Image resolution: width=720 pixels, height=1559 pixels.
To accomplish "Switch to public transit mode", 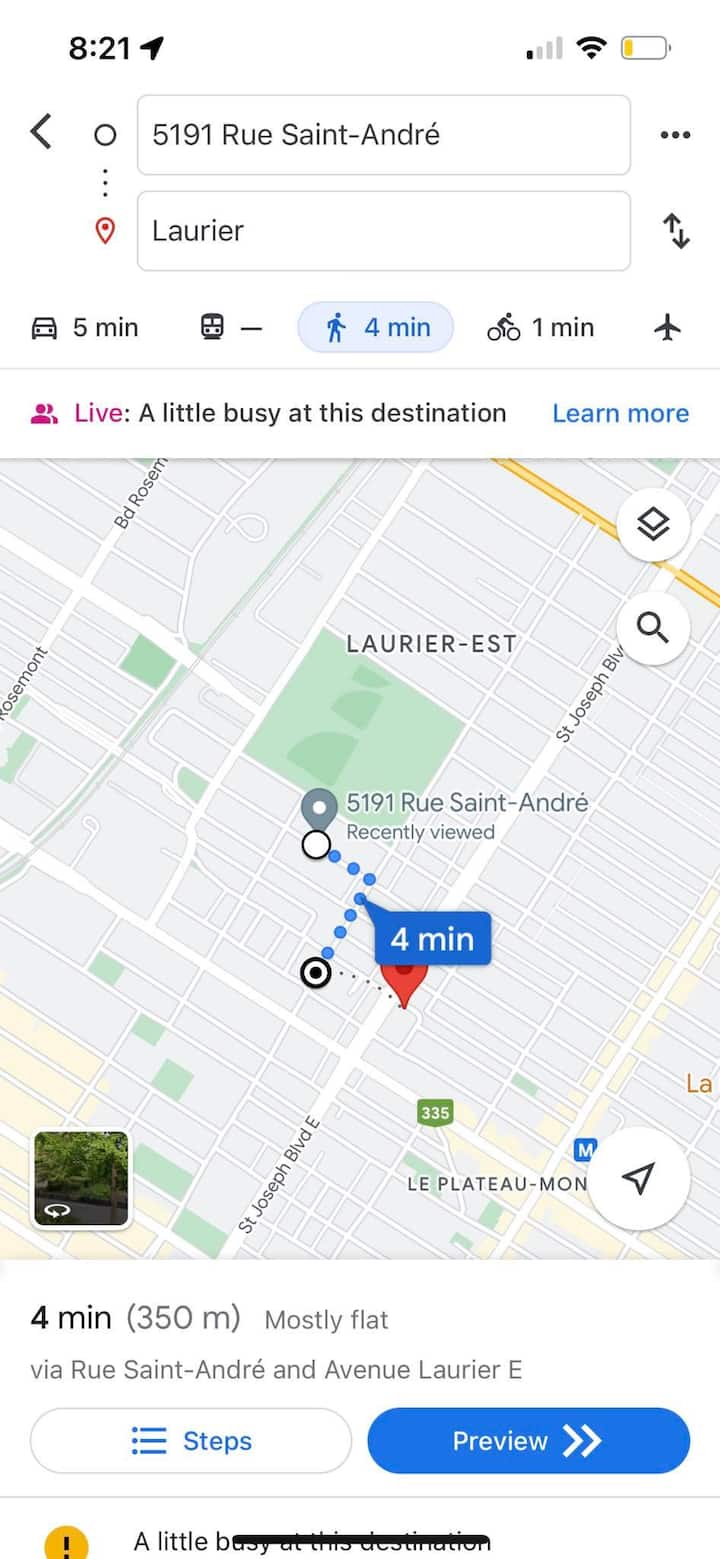I will tap(231, 328).
